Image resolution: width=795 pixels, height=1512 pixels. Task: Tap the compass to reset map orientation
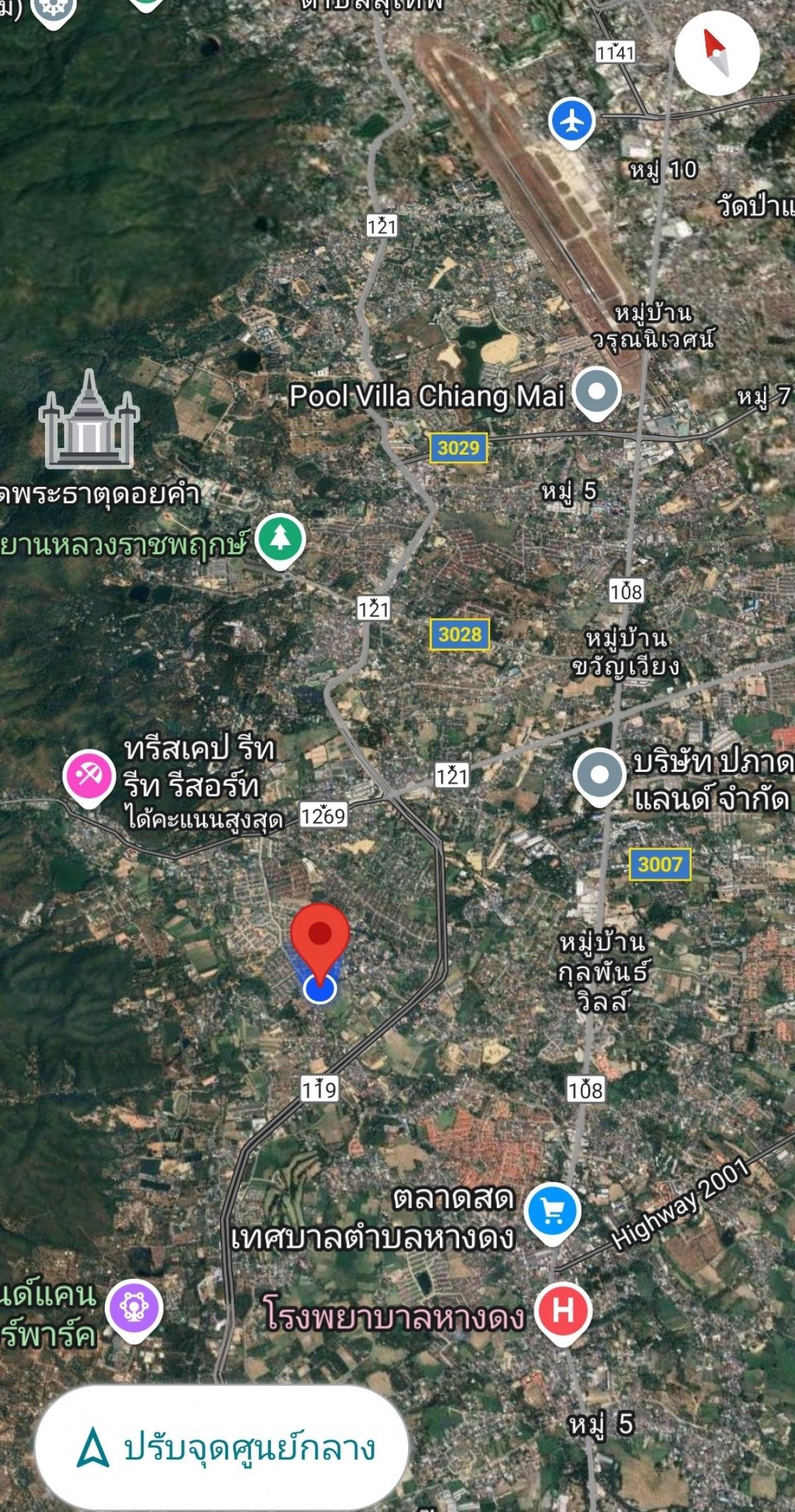click(x=717, y=53)
